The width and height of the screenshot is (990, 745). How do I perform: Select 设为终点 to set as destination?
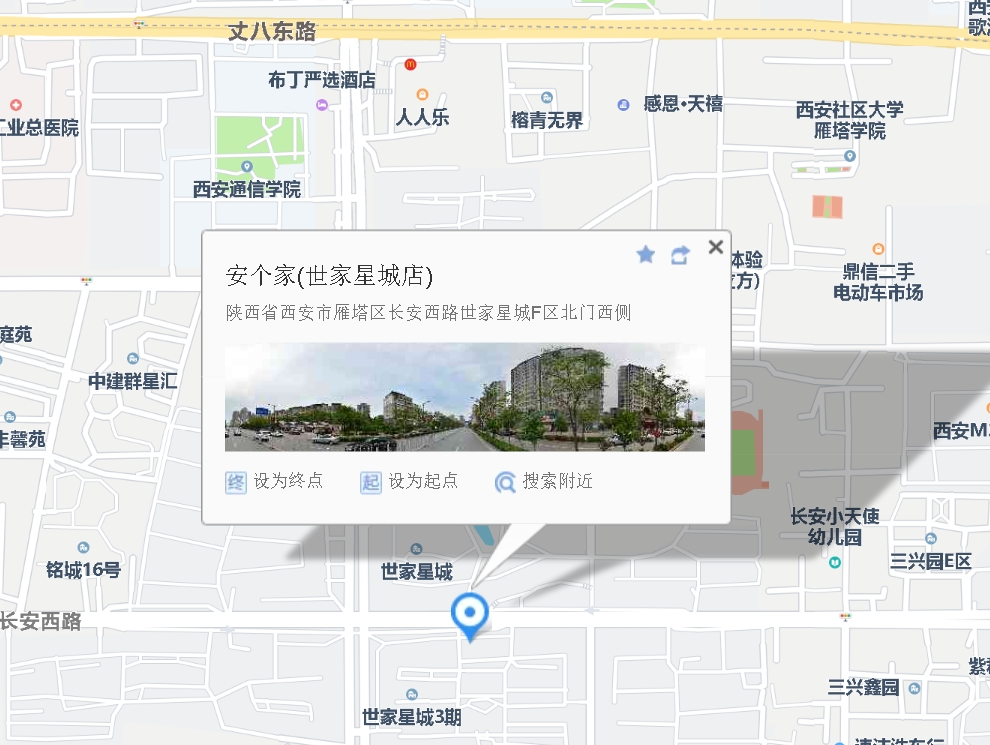[x=275, y=481]
